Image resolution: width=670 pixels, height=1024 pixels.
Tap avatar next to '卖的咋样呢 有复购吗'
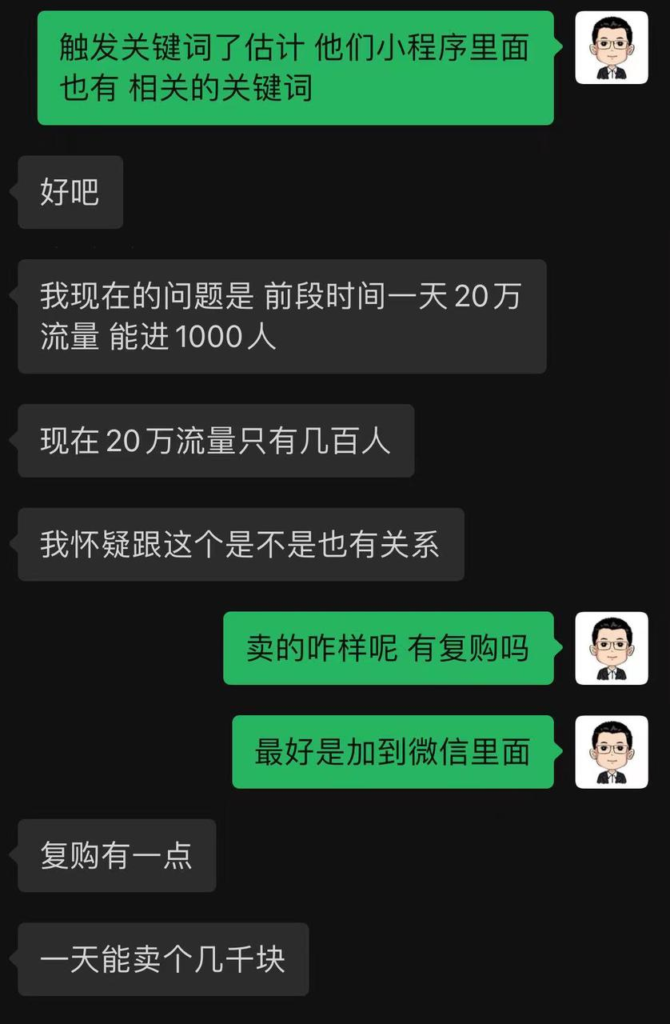click(611, 648)
